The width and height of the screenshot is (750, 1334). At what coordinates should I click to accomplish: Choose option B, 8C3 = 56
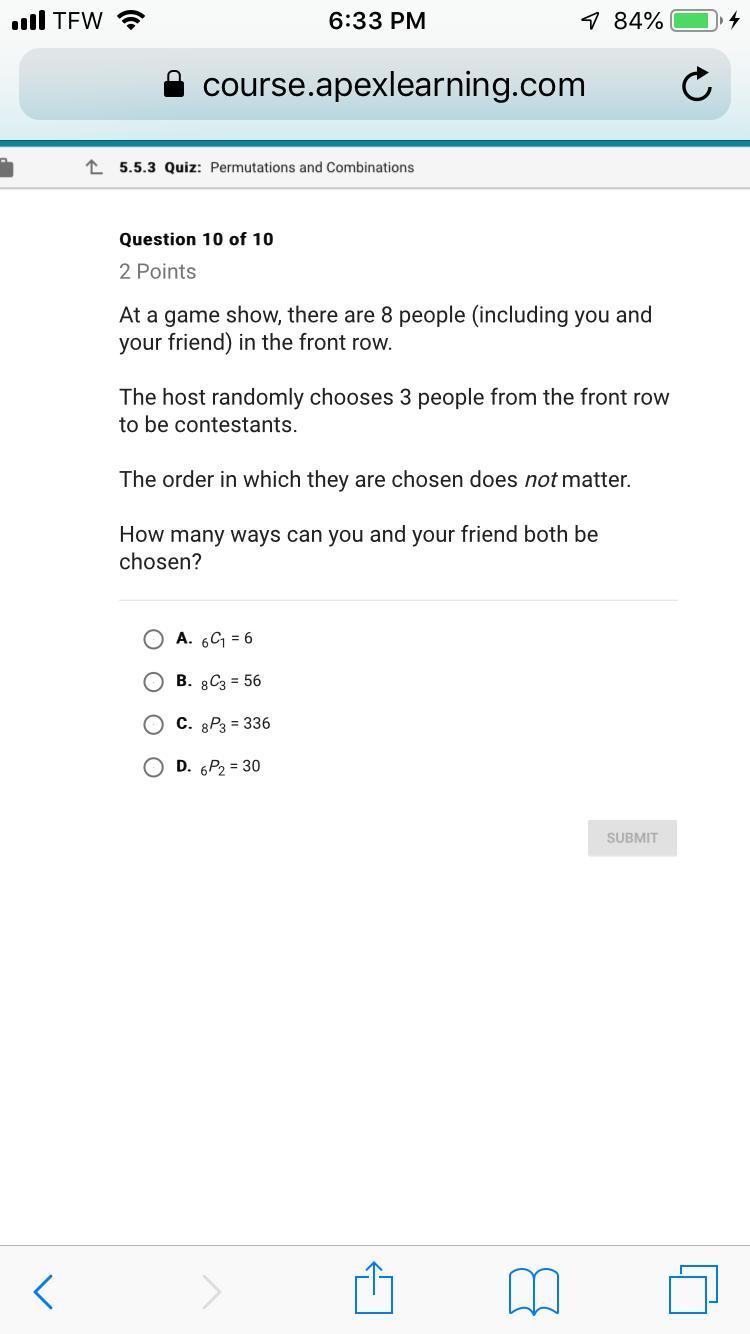click(x=154, y=682)
